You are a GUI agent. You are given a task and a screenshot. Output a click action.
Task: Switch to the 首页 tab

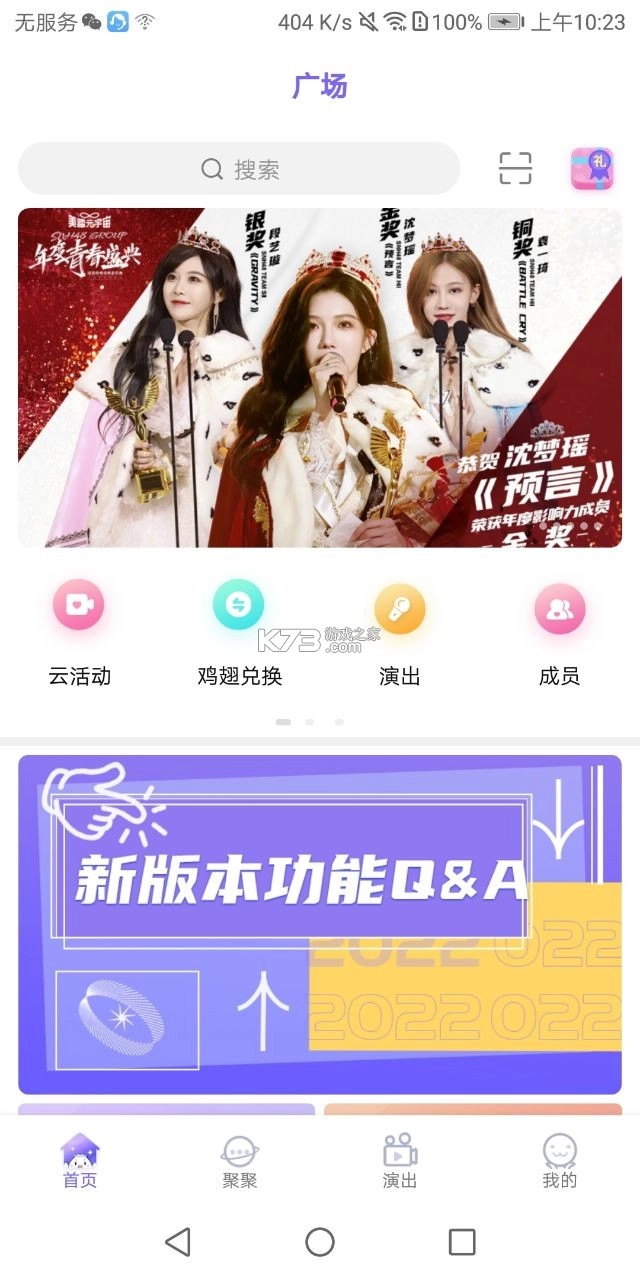80,1162
